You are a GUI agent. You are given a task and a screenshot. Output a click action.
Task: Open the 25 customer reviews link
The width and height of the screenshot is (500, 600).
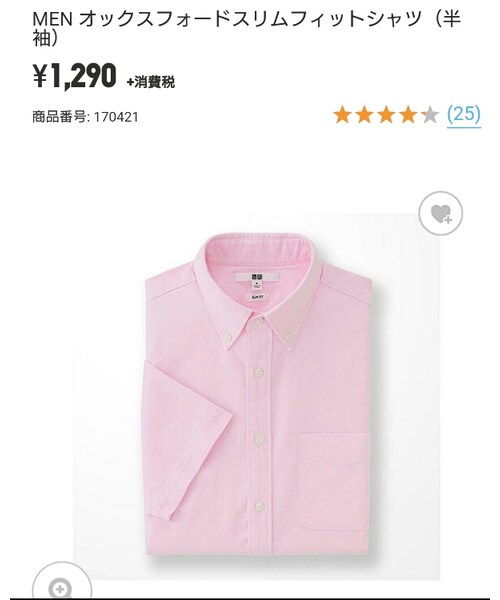click(464, 115)
